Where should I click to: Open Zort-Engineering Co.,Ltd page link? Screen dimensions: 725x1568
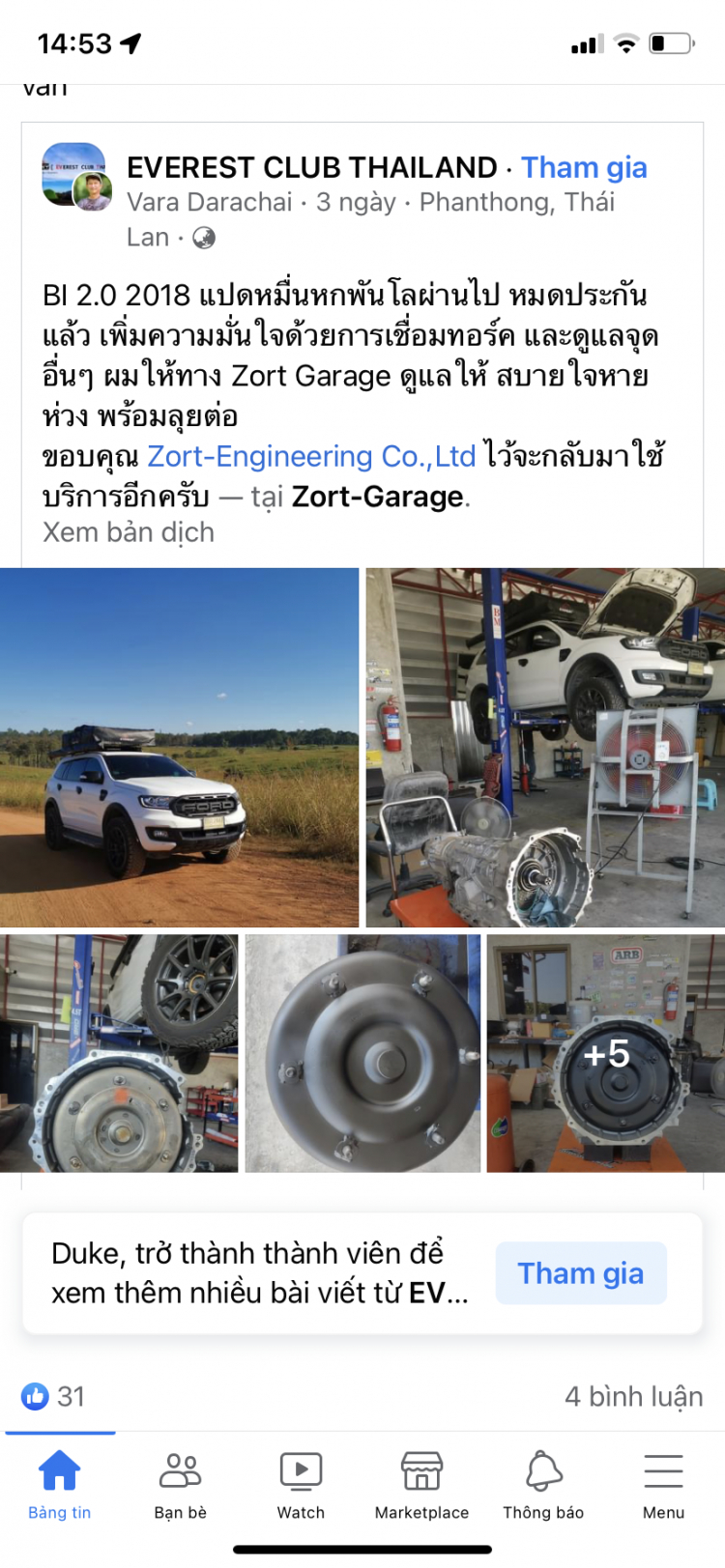pyautogui.click(x=311, y=456)
